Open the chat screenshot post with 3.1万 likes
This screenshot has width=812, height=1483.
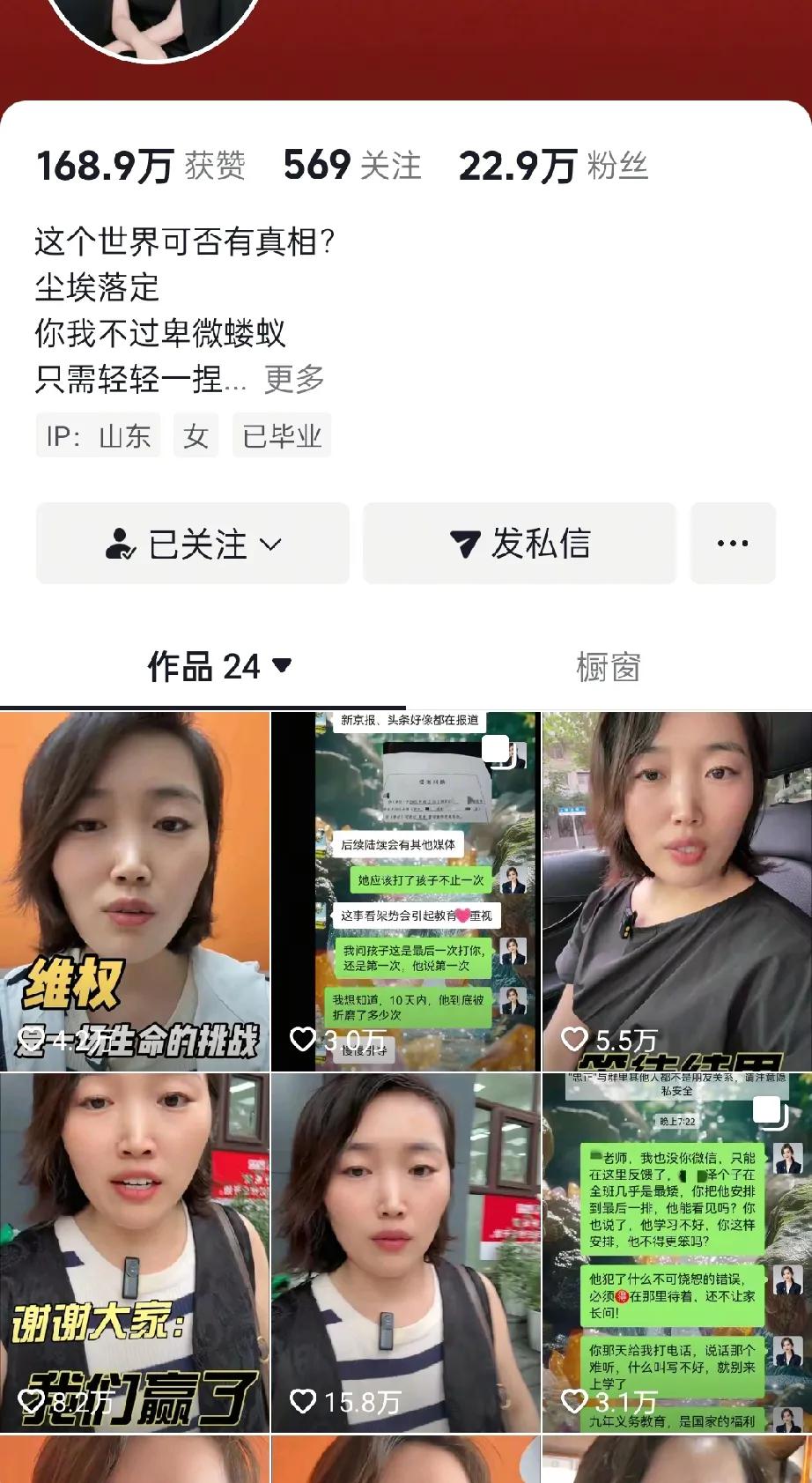tap(676, 1253)
